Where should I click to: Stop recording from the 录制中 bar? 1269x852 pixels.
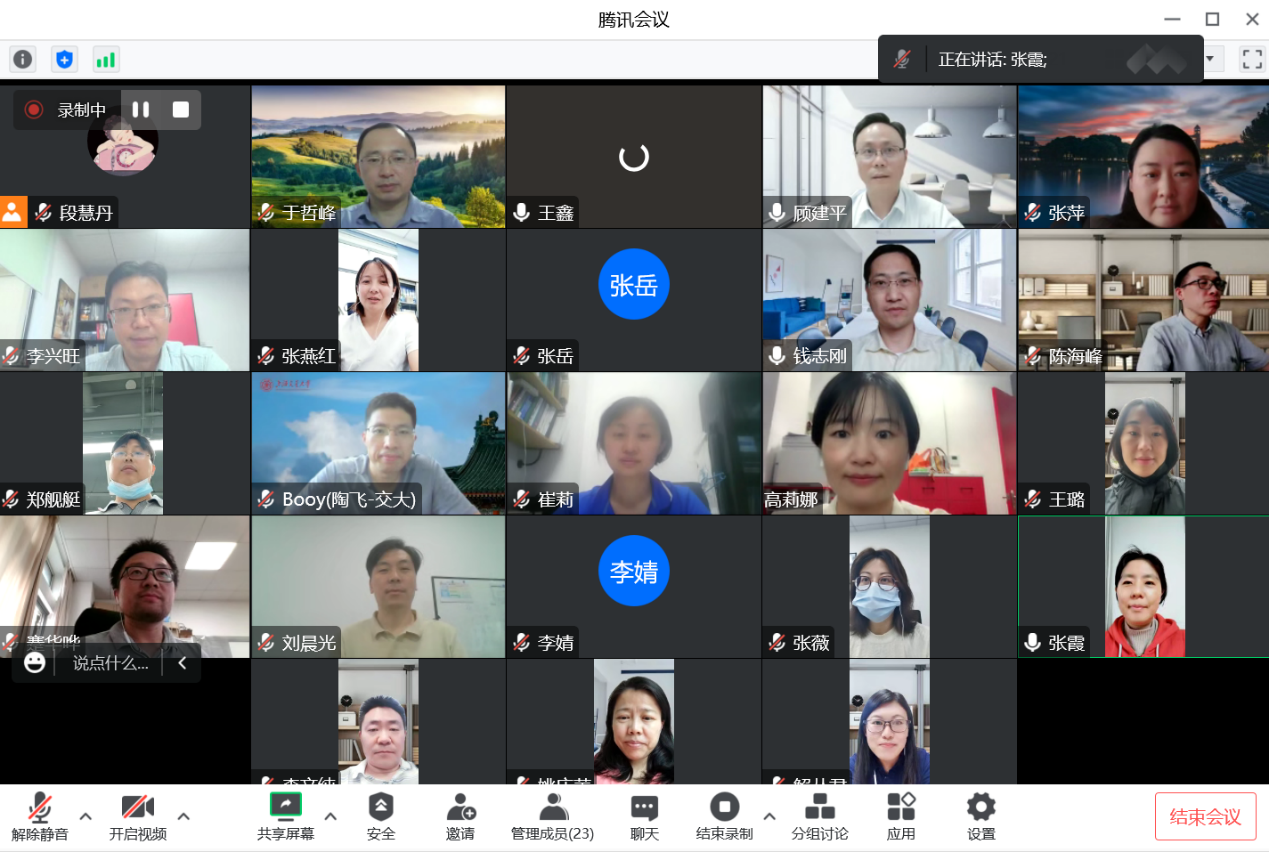point(181,110)
